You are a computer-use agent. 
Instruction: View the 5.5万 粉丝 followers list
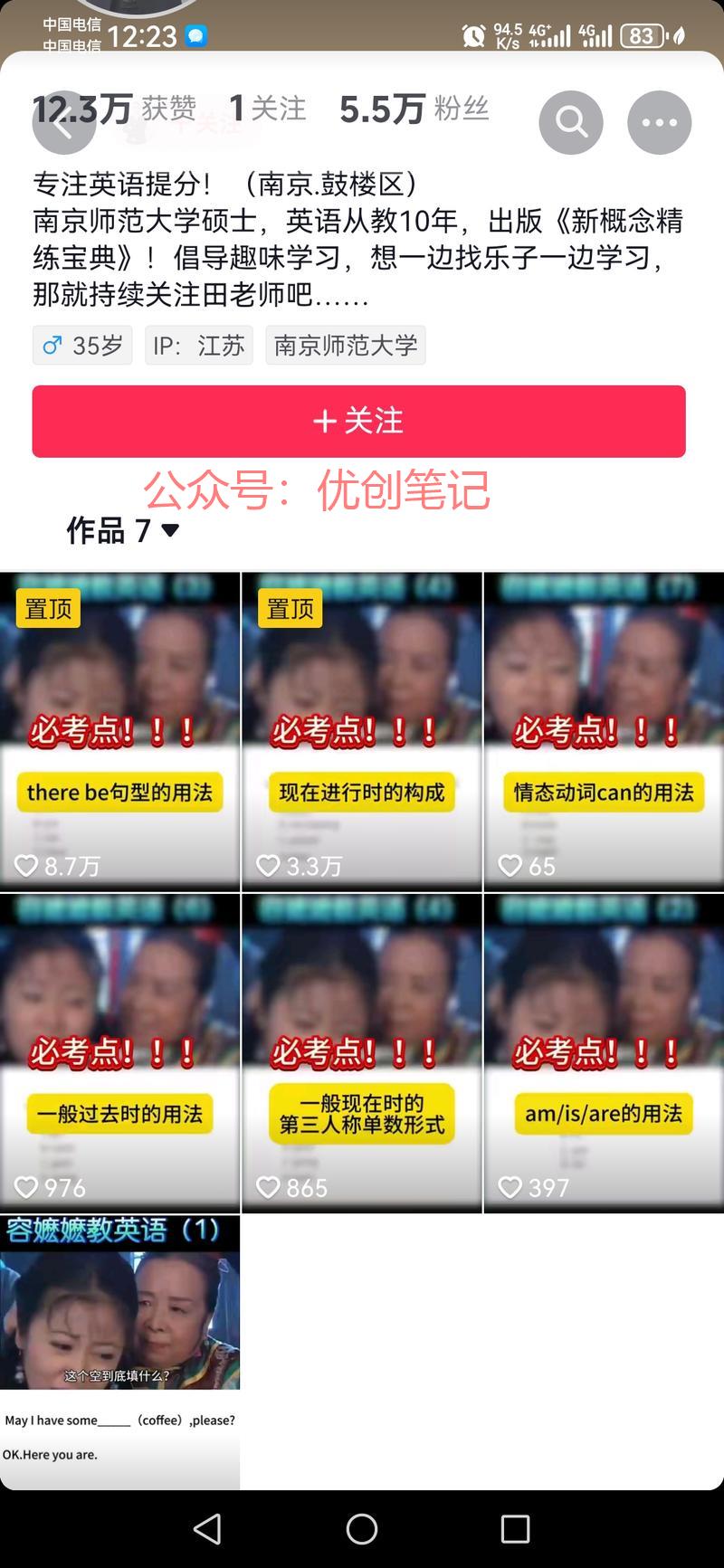414,109
